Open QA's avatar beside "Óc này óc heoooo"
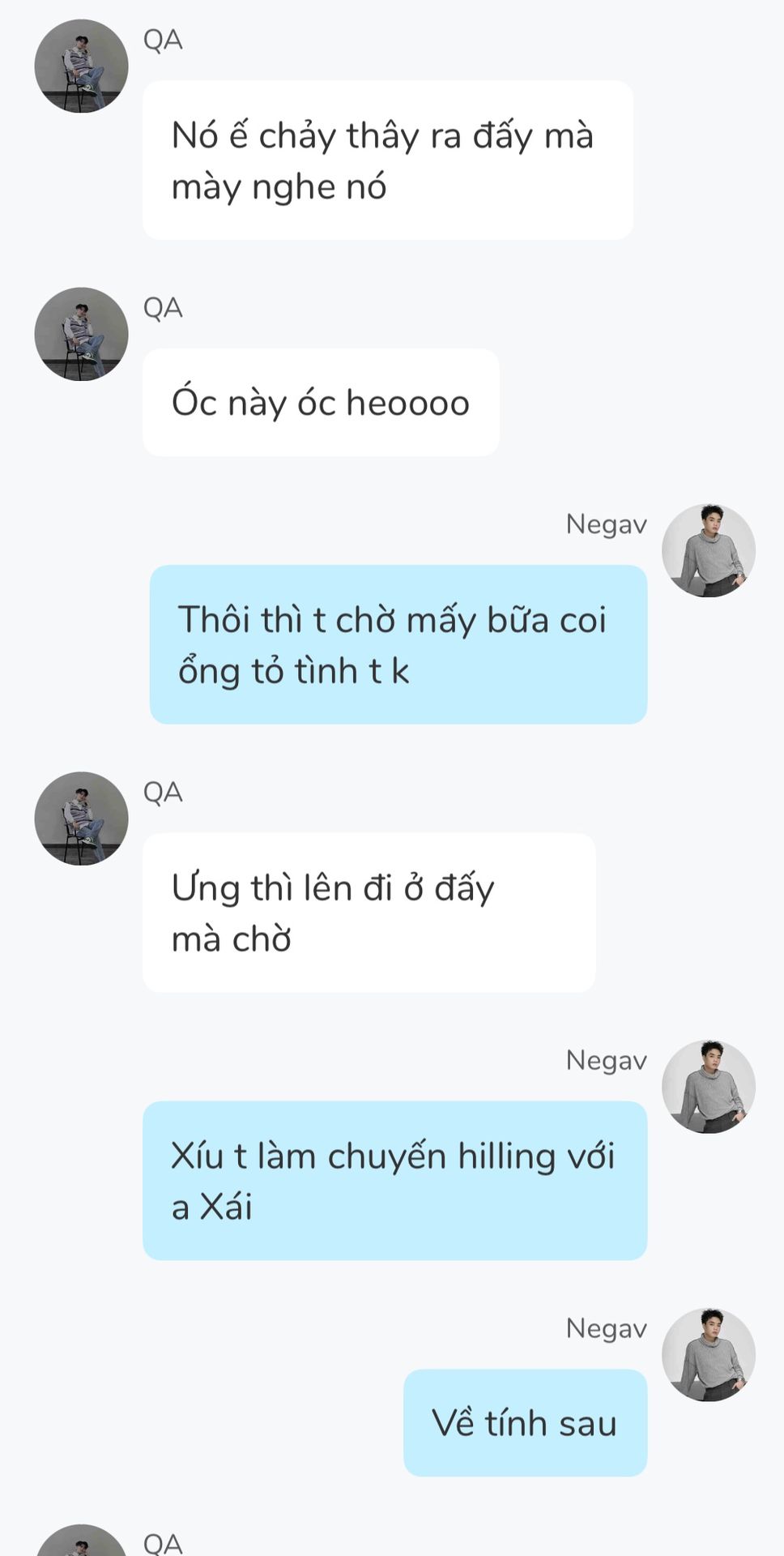The image size is (784, 1556). tap(81, 334)
